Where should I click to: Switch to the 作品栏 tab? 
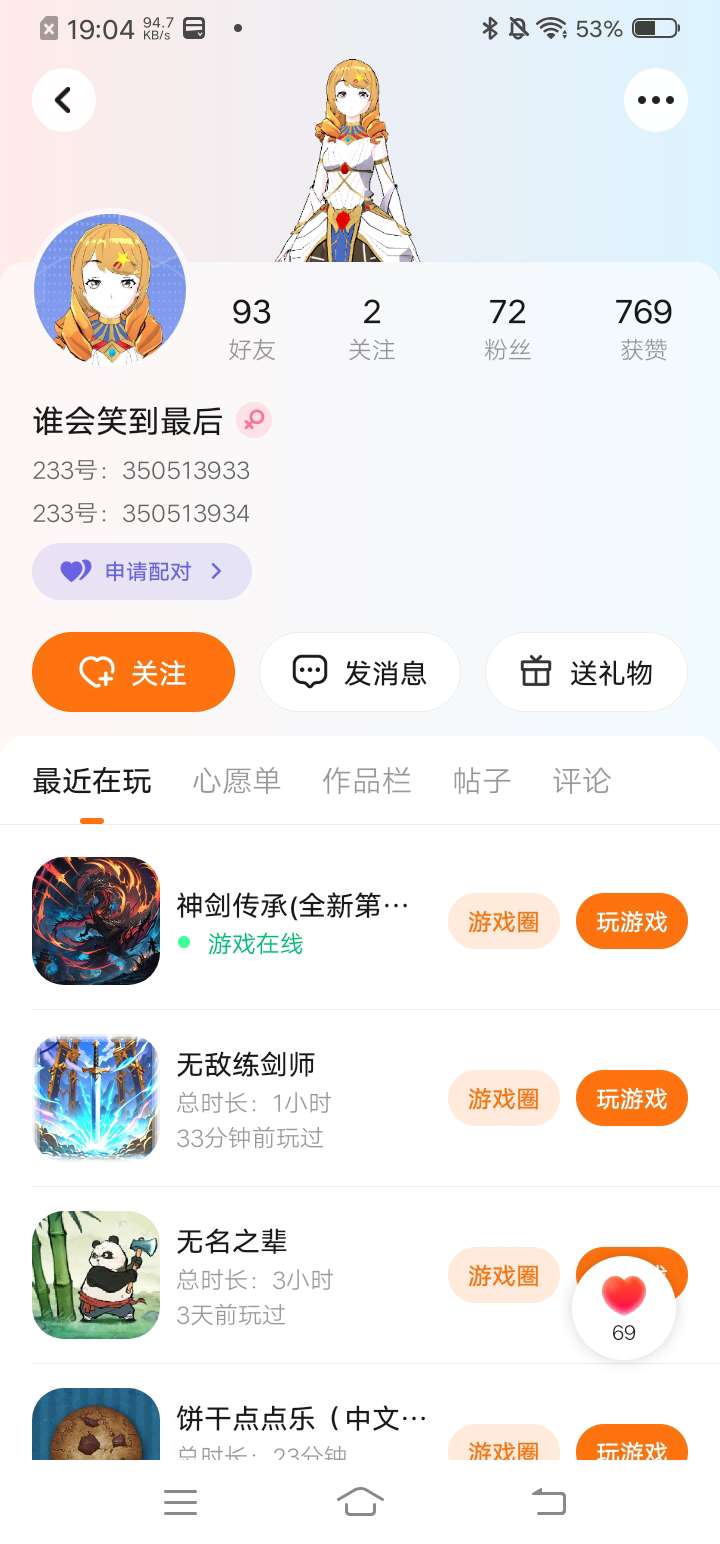click(x=367, y=781)
